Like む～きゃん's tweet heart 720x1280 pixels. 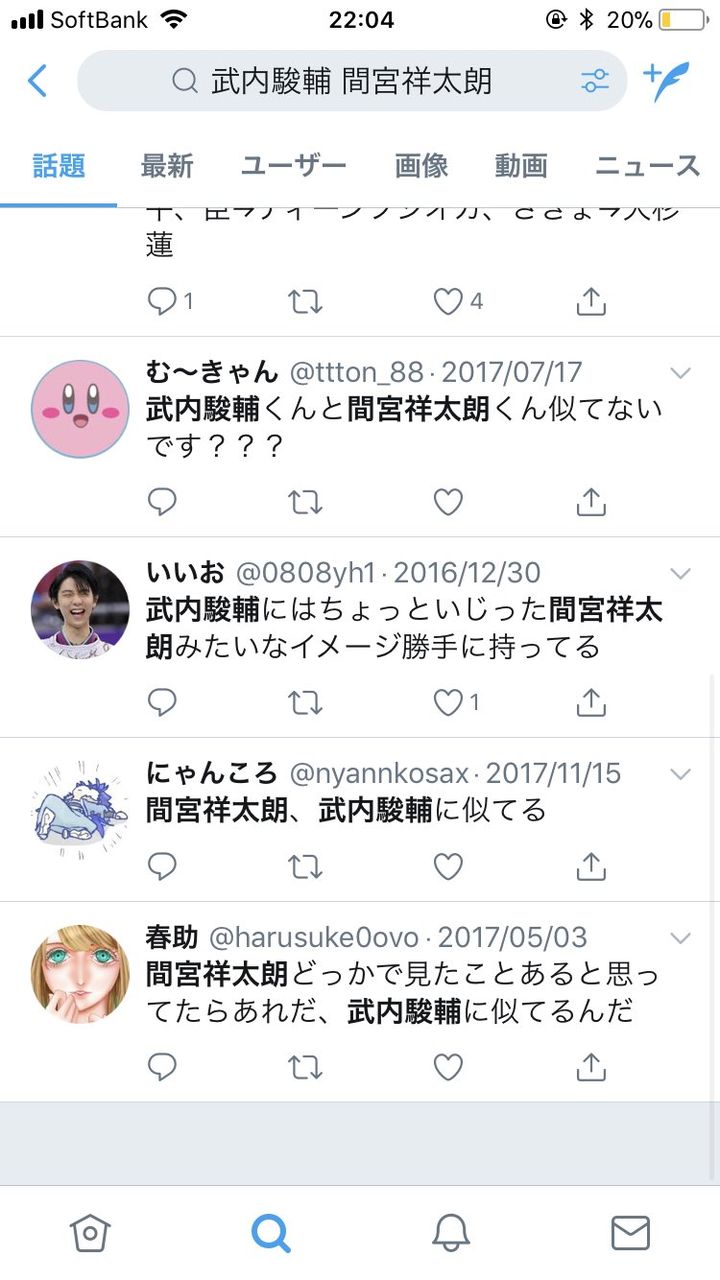[447, 502]
